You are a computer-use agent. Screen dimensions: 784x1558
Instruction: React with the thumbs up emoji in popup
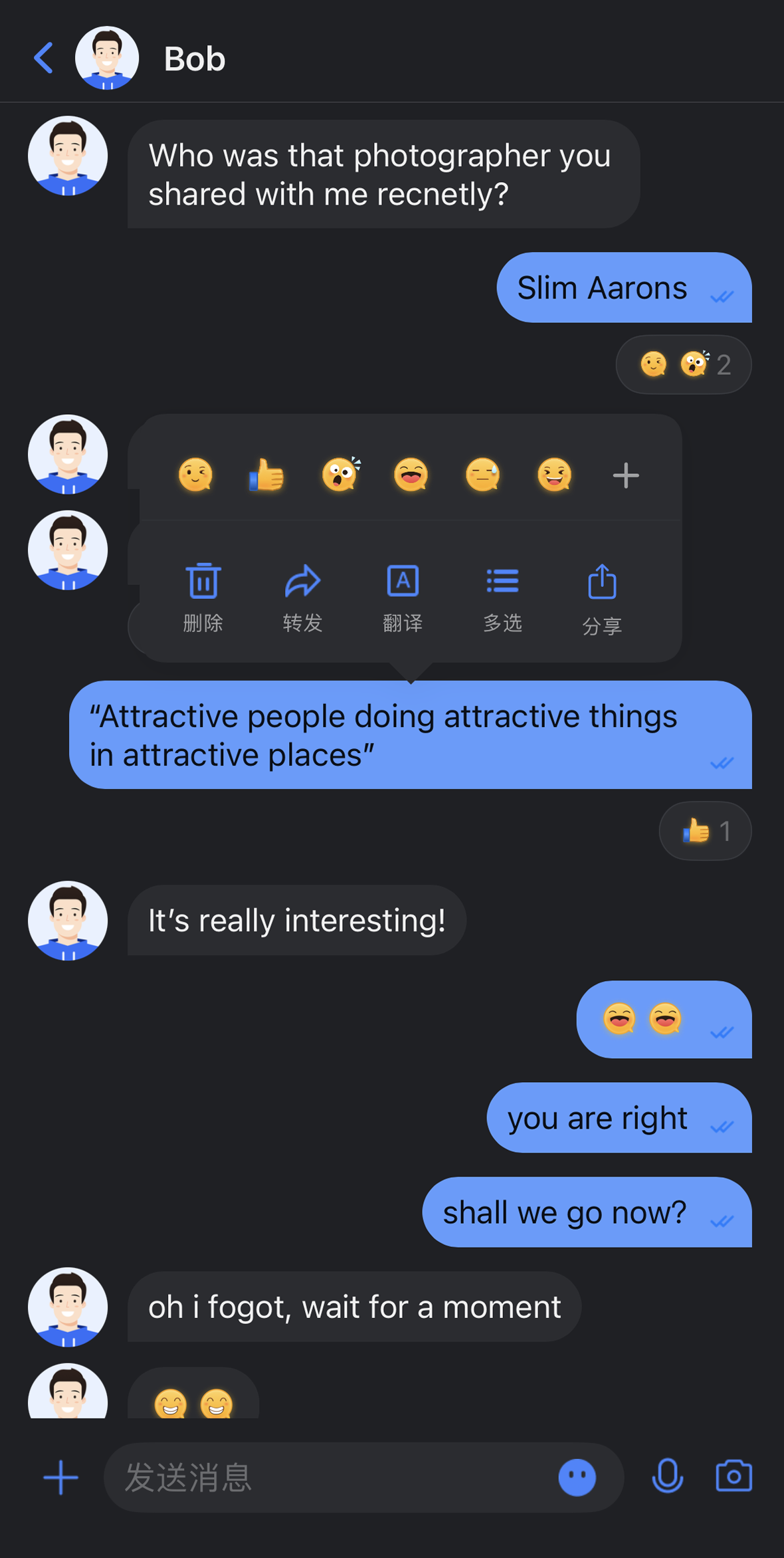click(x=266, y=475)
